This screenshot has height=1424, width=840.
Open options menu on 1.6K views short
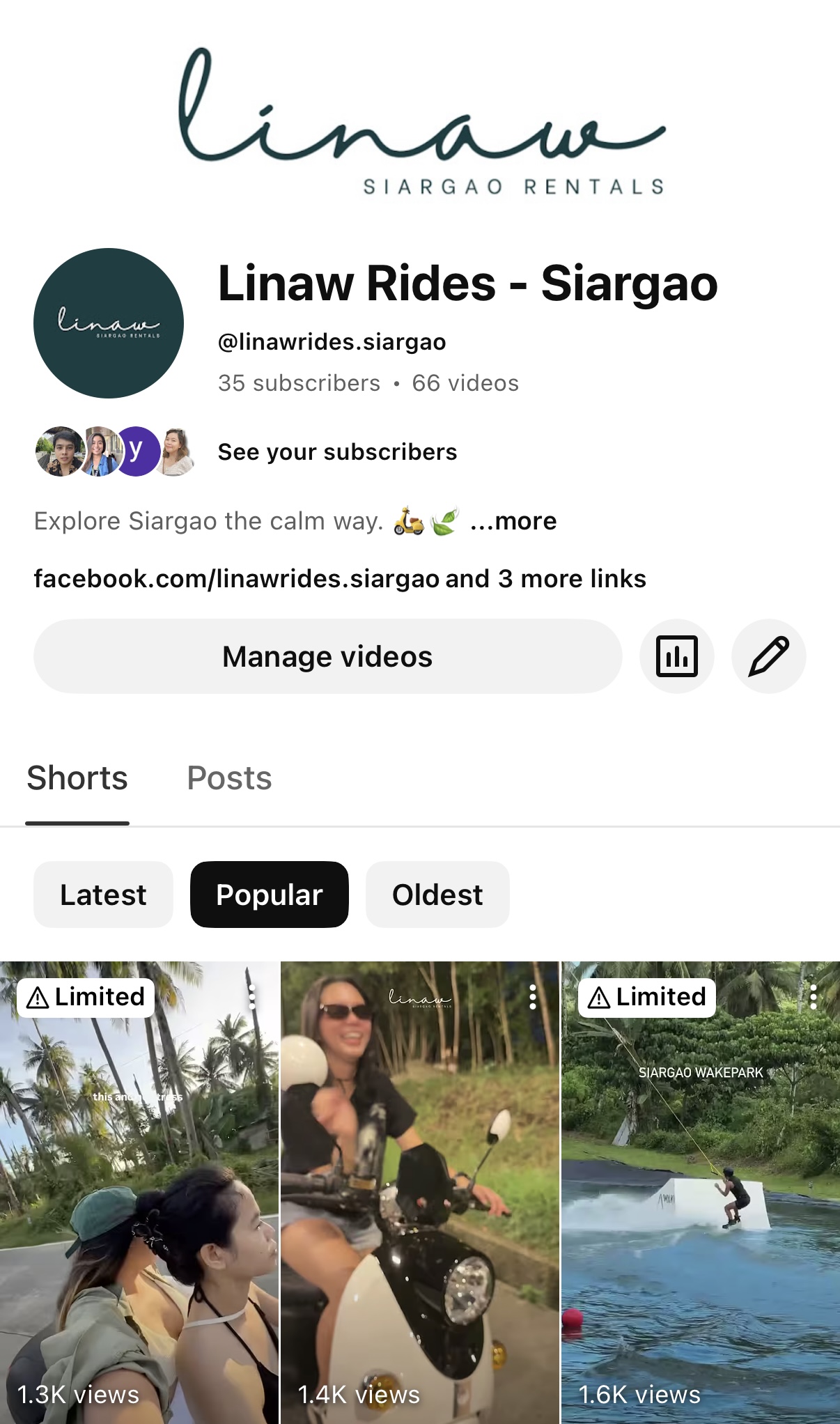coord(814,997)
